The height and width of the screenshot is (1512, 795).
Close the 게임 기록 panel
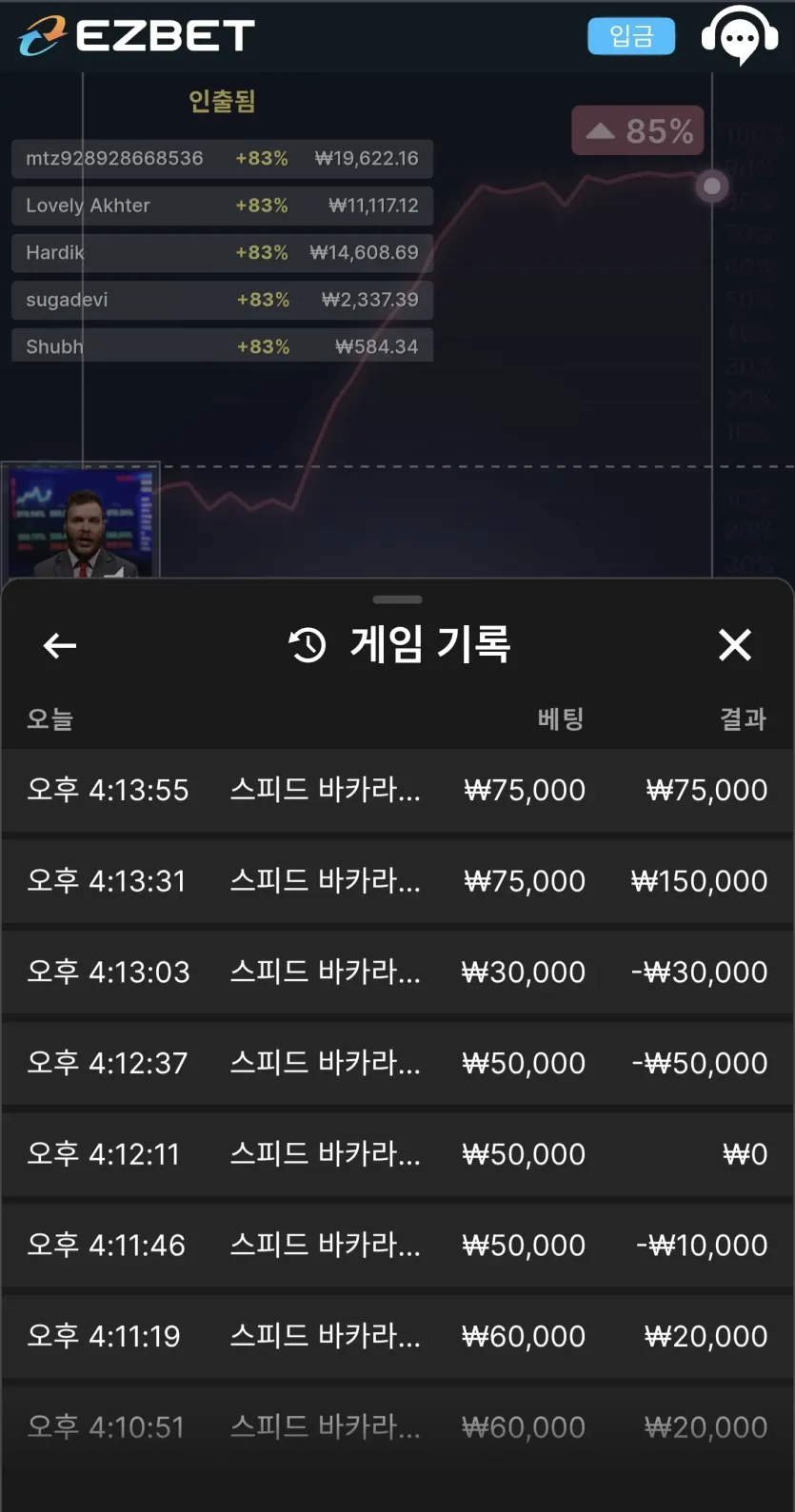tap(735, 645)
